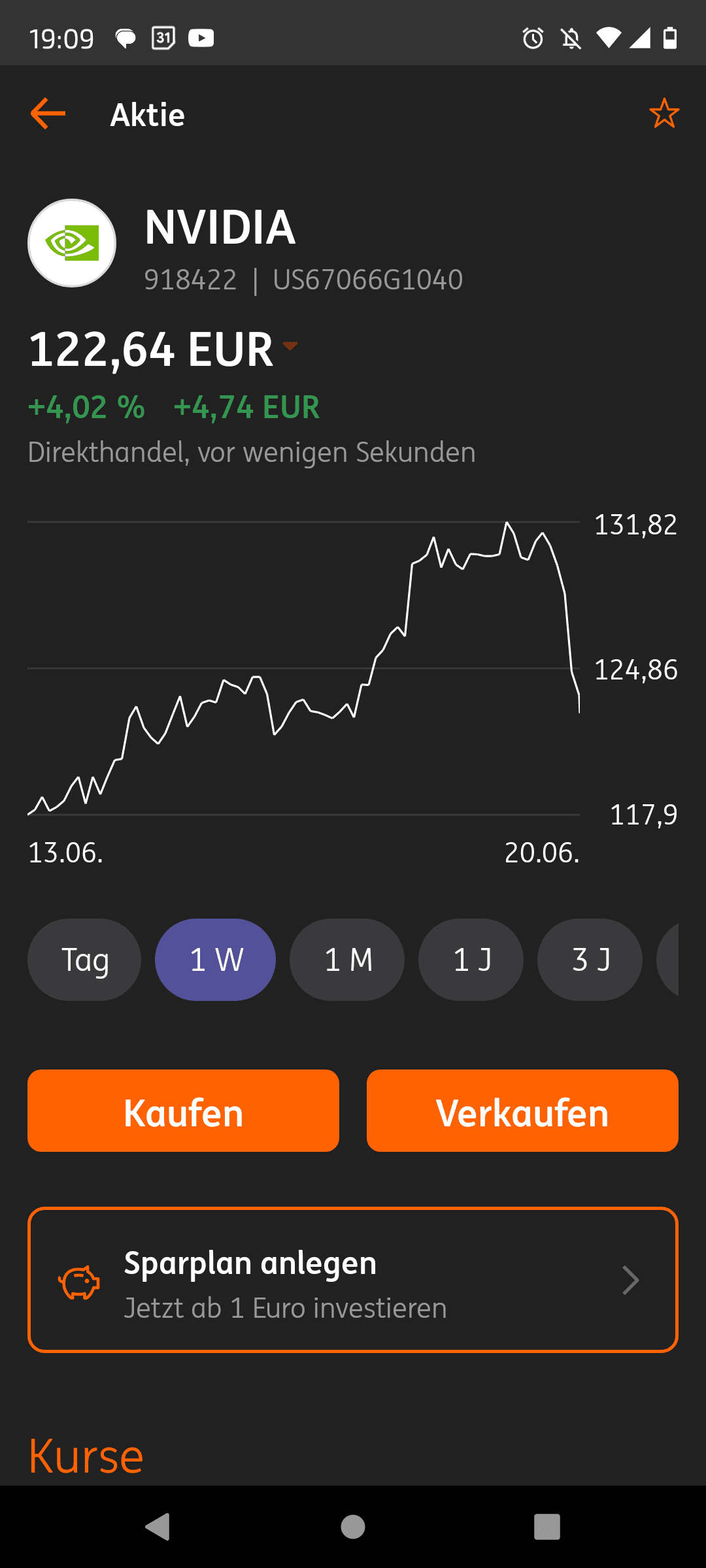The image size is (706, 1568).
Task: Tap the system home button
Action: pyautogui.click(x=353, y=1527)
